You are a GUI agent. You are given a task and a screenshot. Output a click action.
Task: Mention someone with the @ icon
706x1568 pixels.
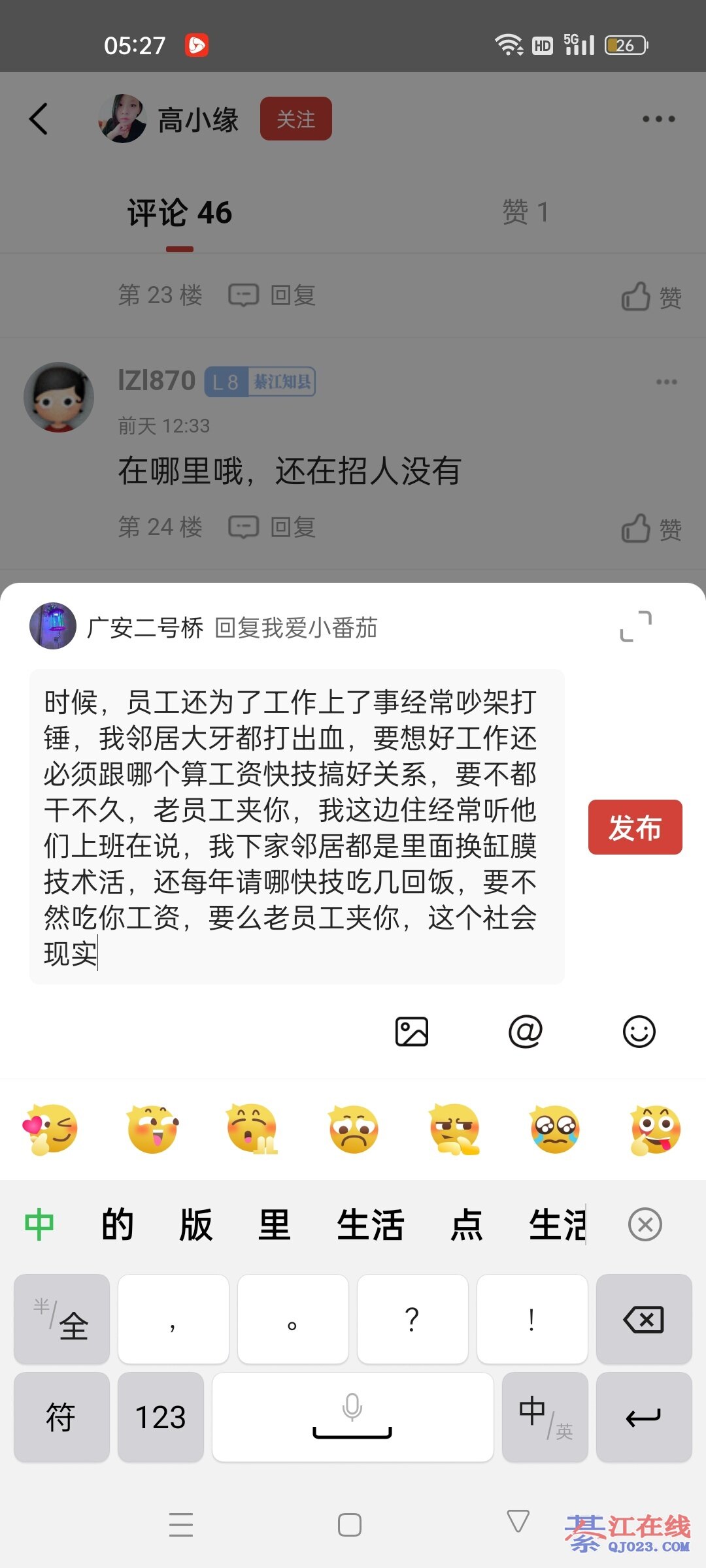point(526,1032)
